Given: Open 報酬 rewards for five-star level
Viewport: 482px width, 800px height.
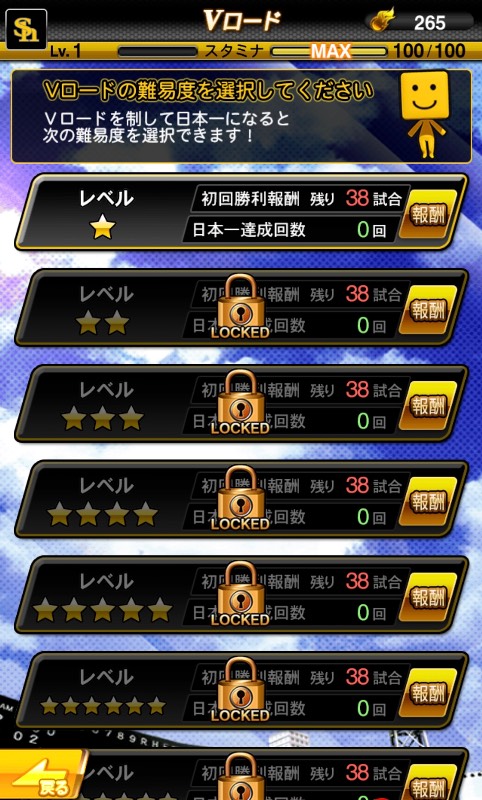Looking at the screenshot, I should pyautogui.click(x=427, y=597).
